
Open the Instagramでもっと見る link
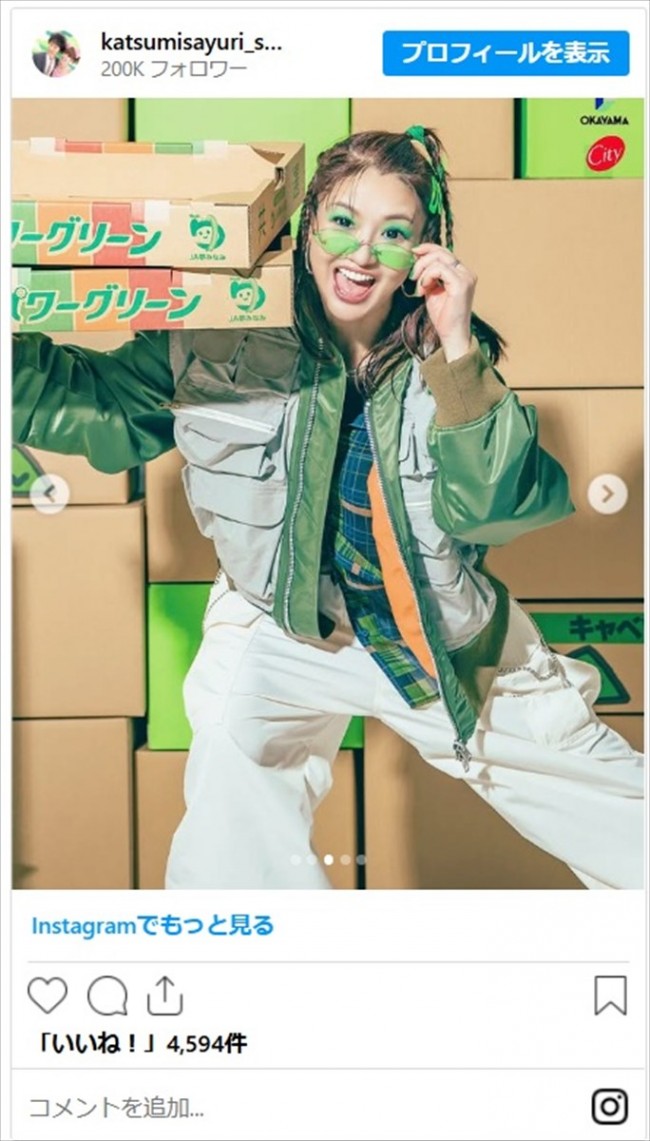pos(152,925)
